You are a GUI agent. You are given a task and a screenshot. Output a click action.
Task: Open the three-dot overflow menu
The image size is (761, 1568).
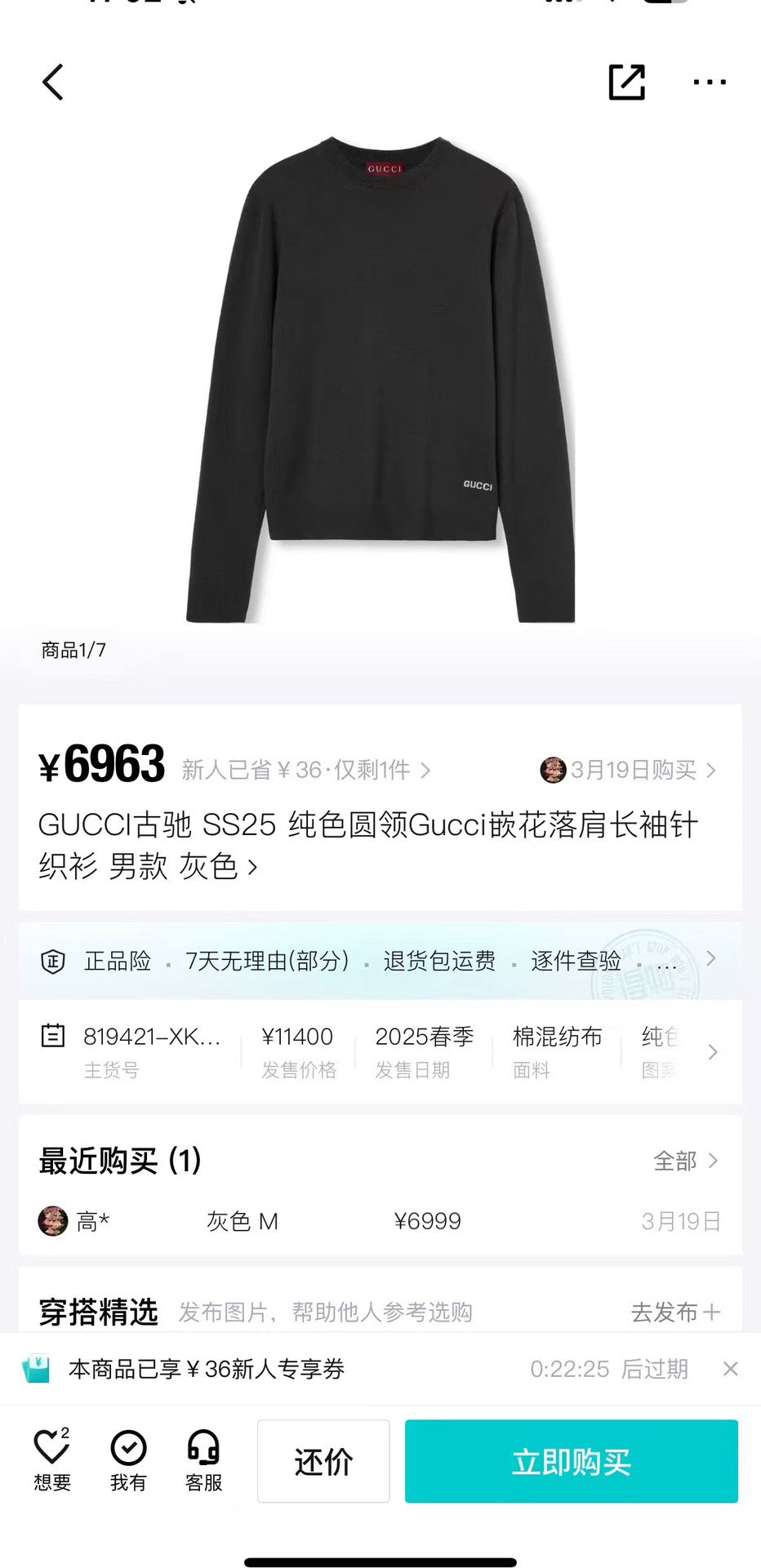coord(709,82)
